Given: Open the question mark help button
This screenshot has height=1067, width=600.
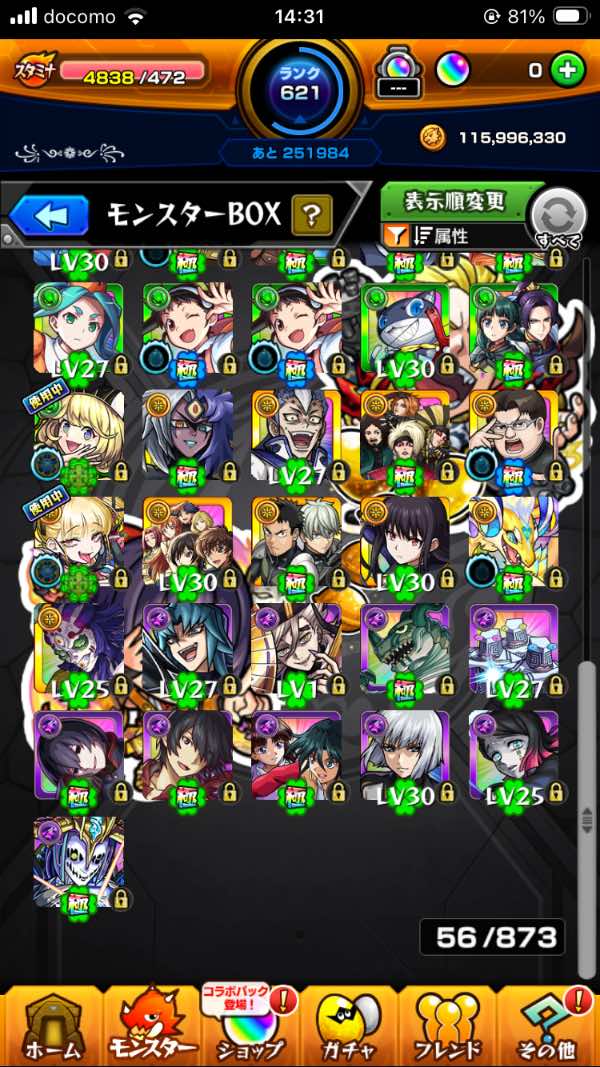Looking at the screenshot, I should (x=312, y=215).
